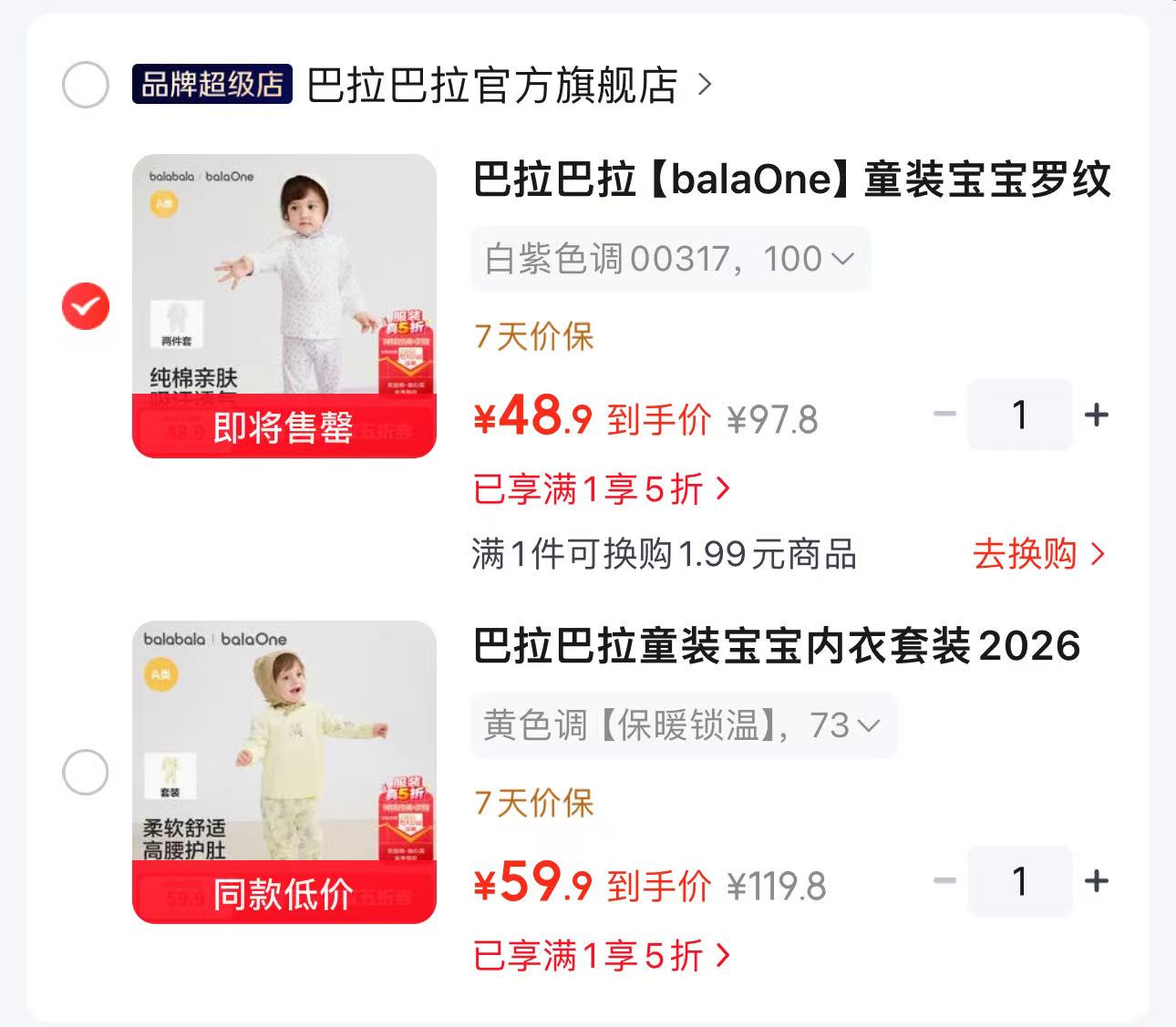Open the 即将售罄 product image
The height and width of the screenshot is (1027, 1176).
[284, 306]
